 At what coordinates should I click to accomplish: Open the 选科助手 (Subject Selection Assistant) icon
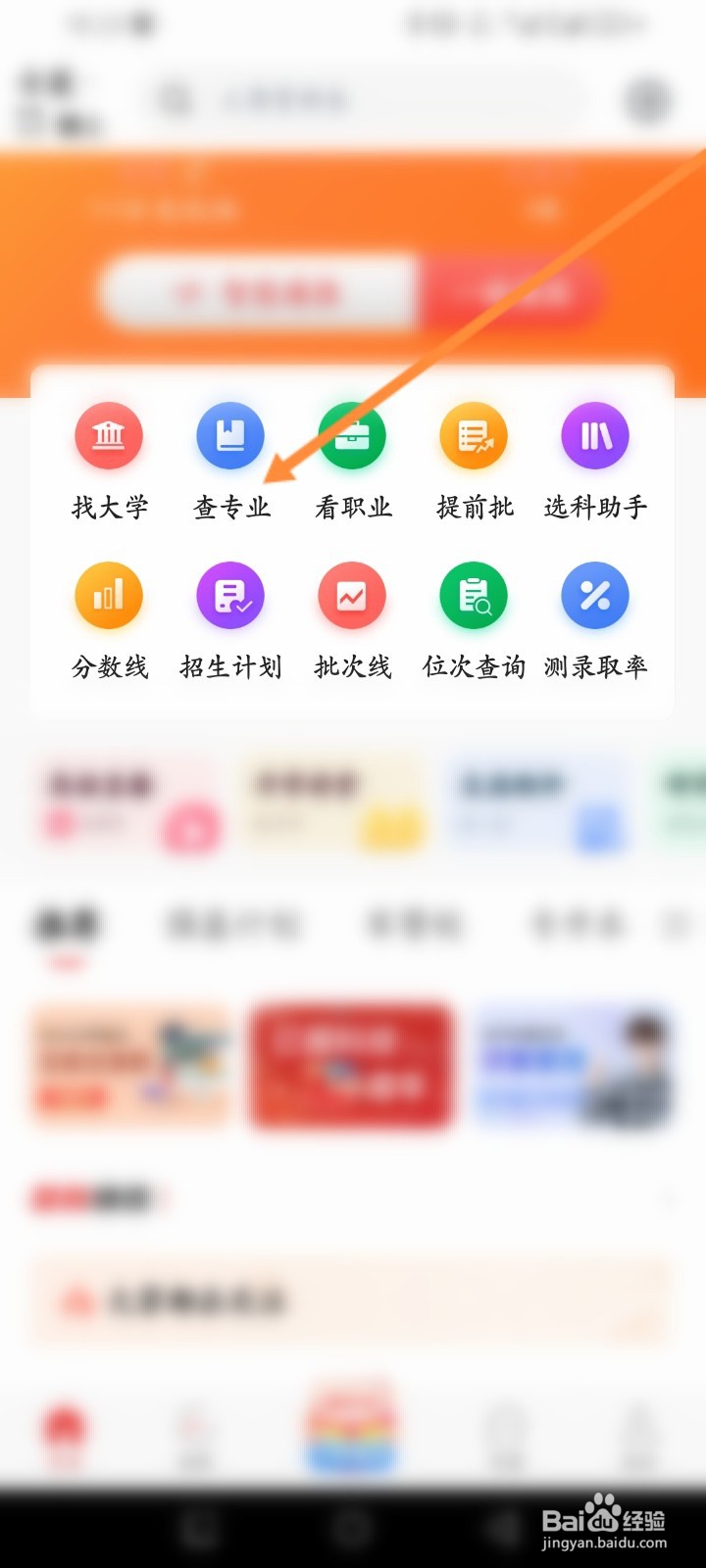(x=595, y=436)
